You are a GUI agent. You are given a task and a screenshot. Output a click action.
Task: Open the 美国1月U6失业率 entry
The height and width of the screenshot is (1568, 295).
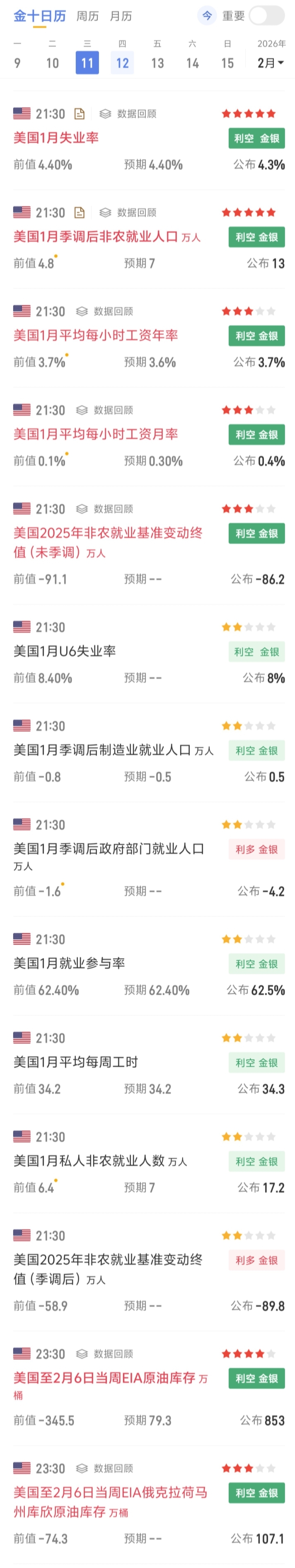(x=65, y=651)
